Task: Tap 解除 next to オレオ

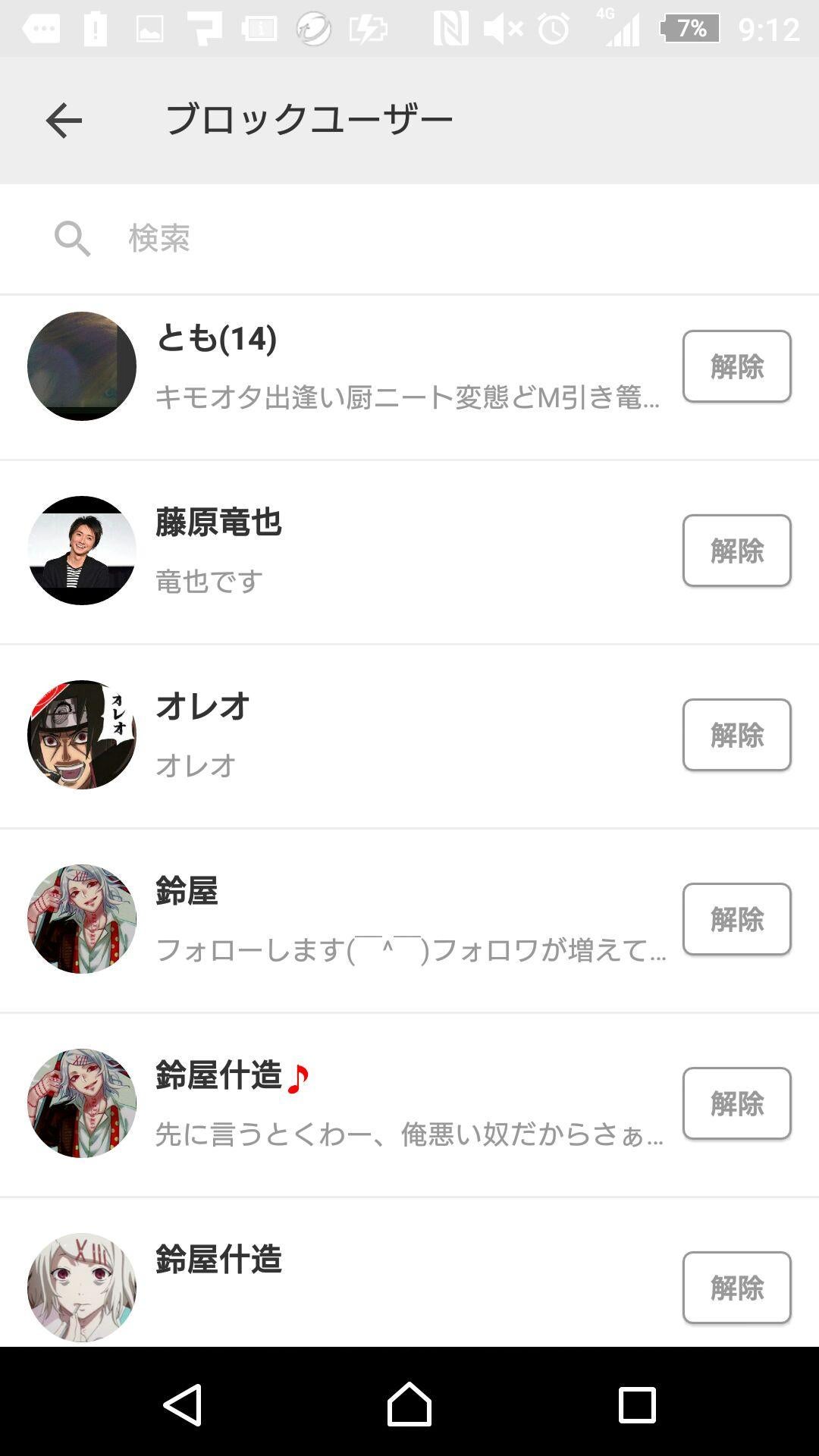Action: 735,735
